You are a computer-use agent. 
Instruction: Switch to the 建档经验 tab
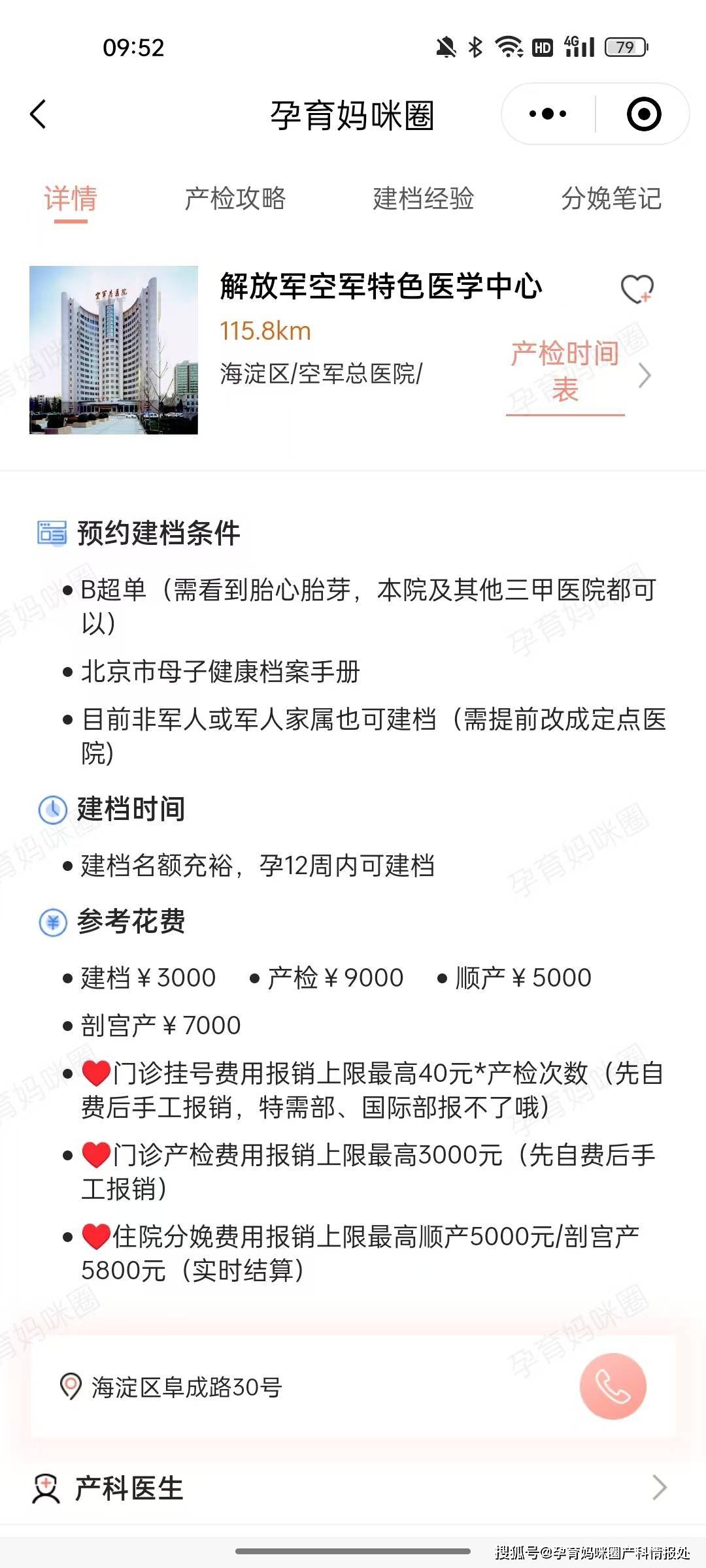click(424, 199)
